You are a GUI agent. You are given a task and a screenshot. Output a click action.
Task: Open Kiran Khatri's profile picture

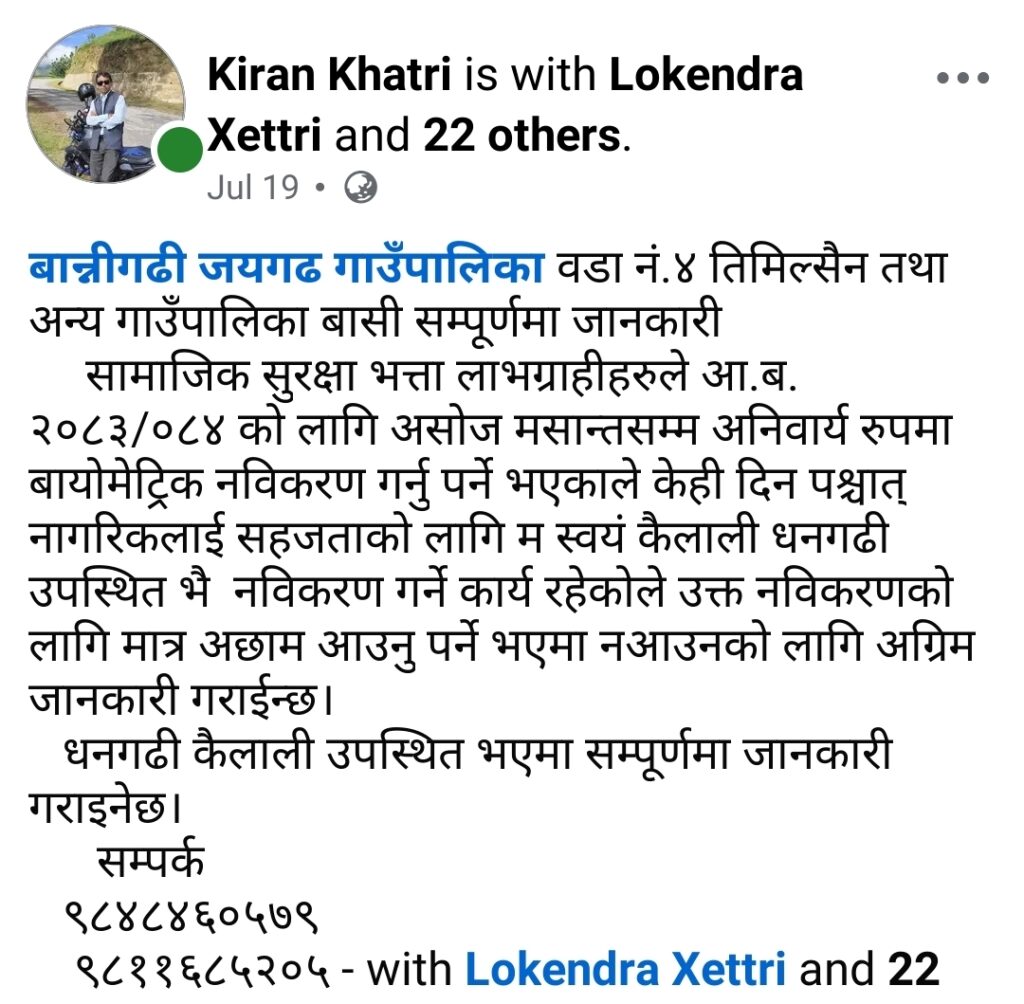point(106,105)
